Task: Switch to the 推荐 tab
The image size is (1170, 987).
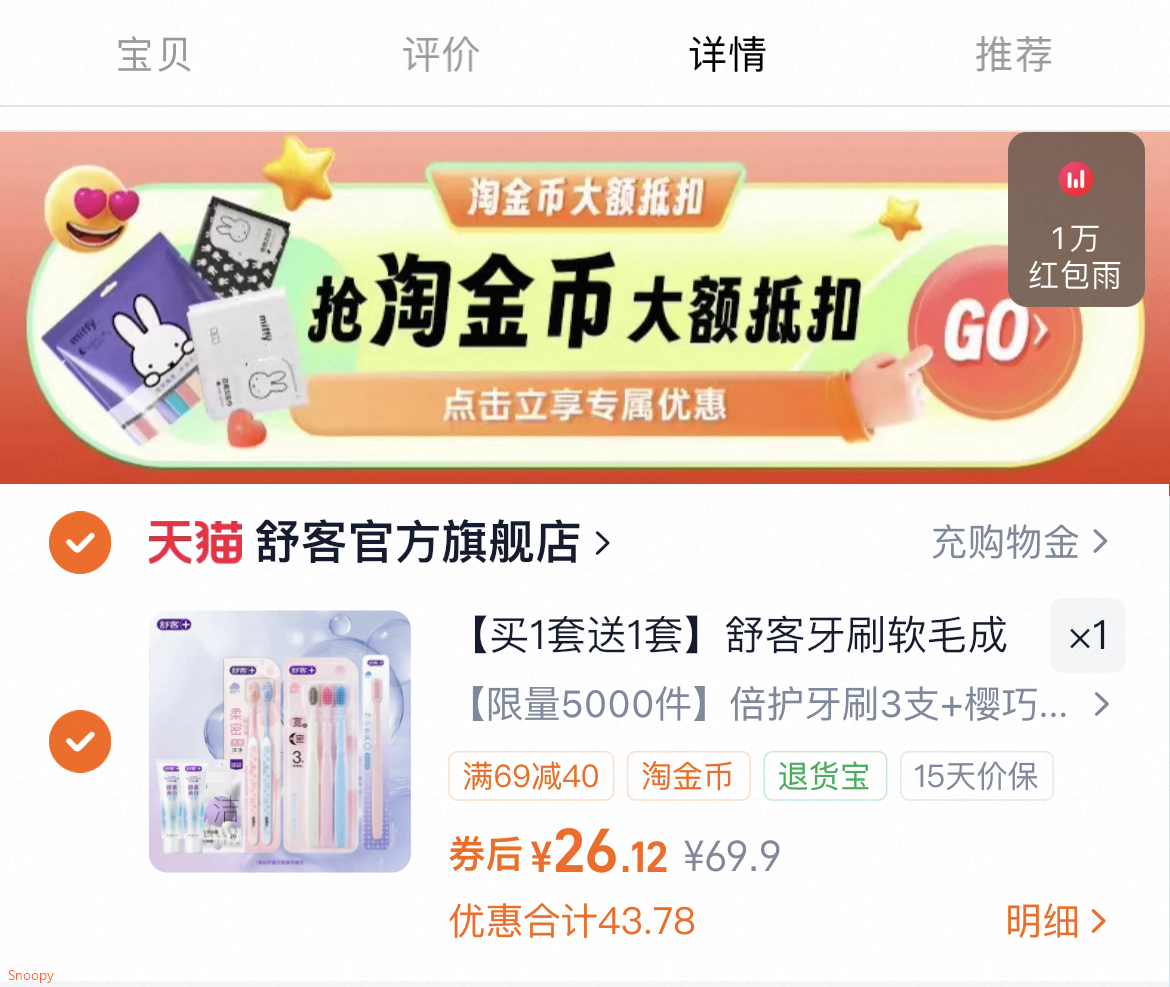Action: 1014,54
